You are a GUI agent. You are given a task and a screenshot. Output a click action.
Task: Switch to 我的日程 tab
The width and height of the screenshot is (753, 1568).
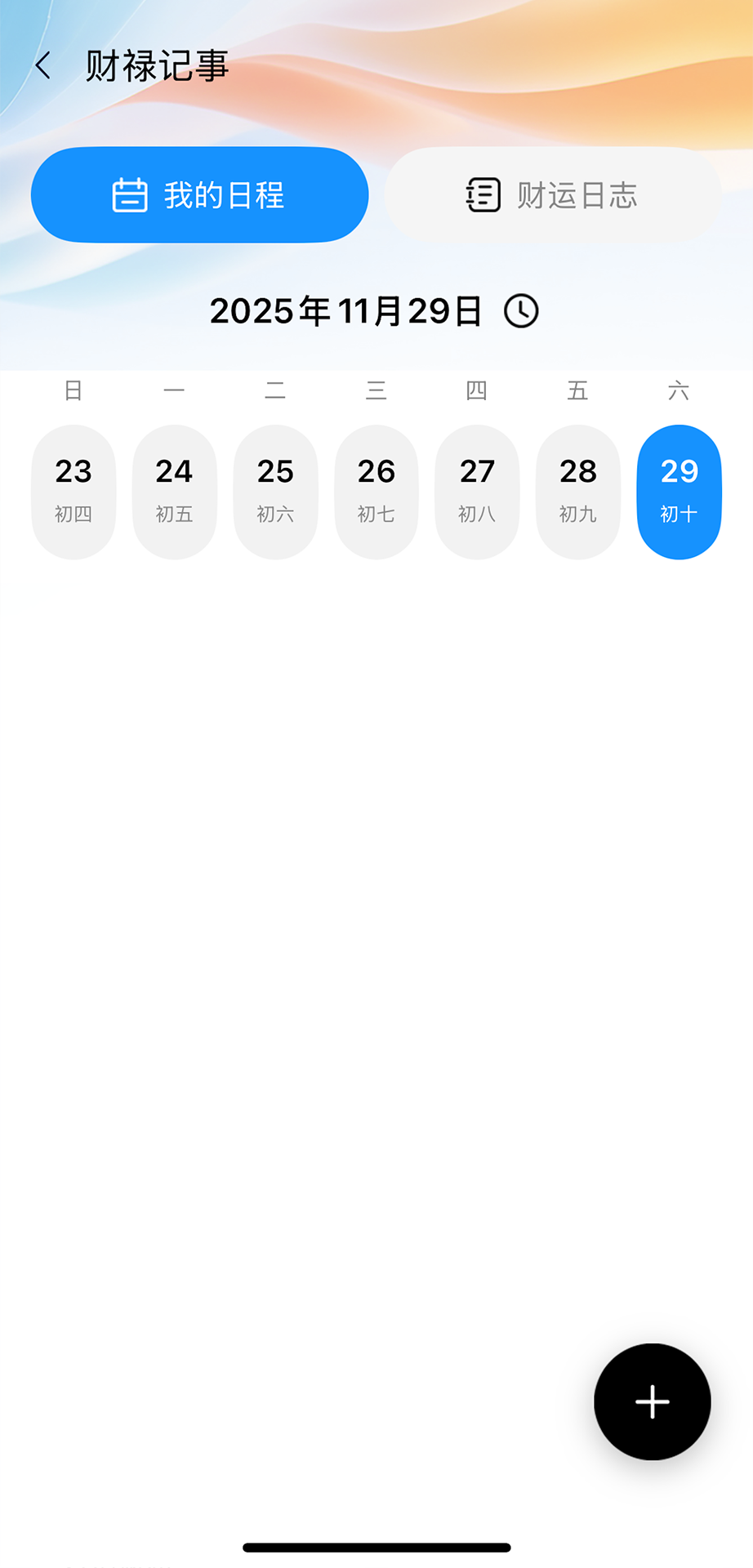pyautogui.click(x=200, y=195)
